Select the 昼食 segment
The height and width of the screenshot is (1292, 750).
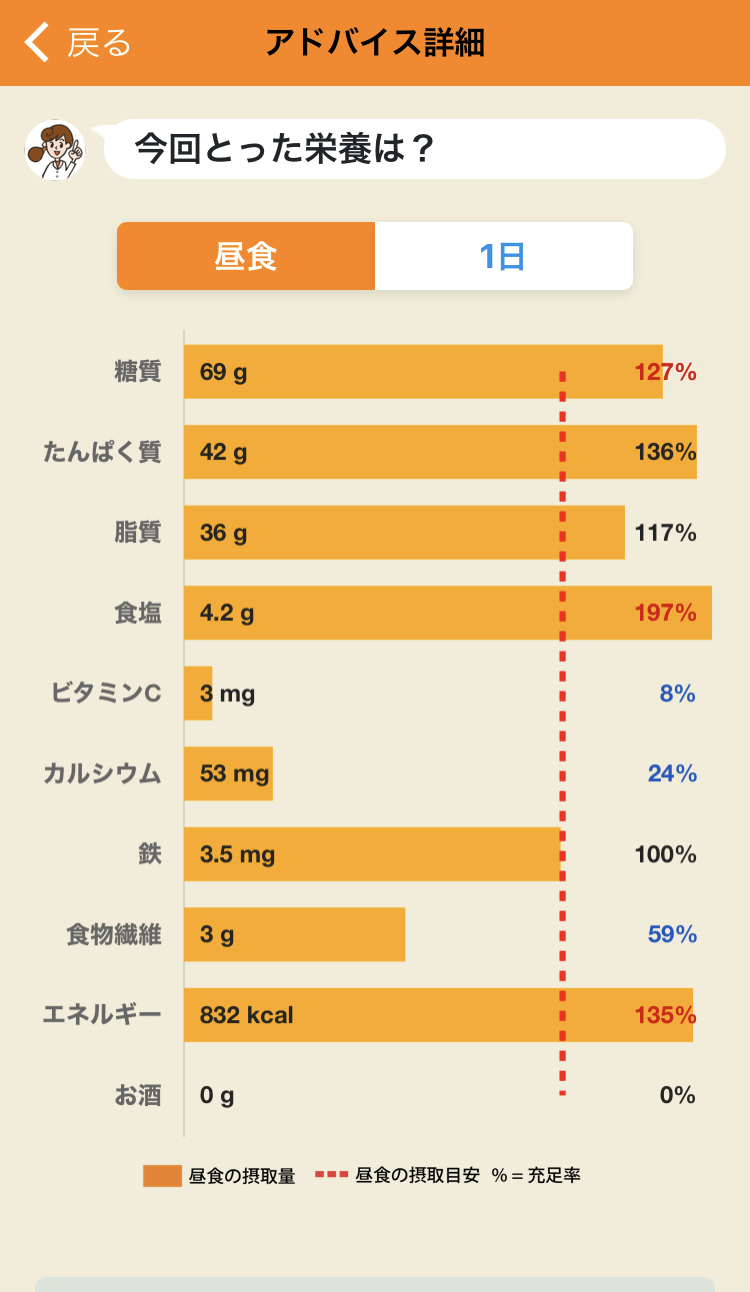246,256
